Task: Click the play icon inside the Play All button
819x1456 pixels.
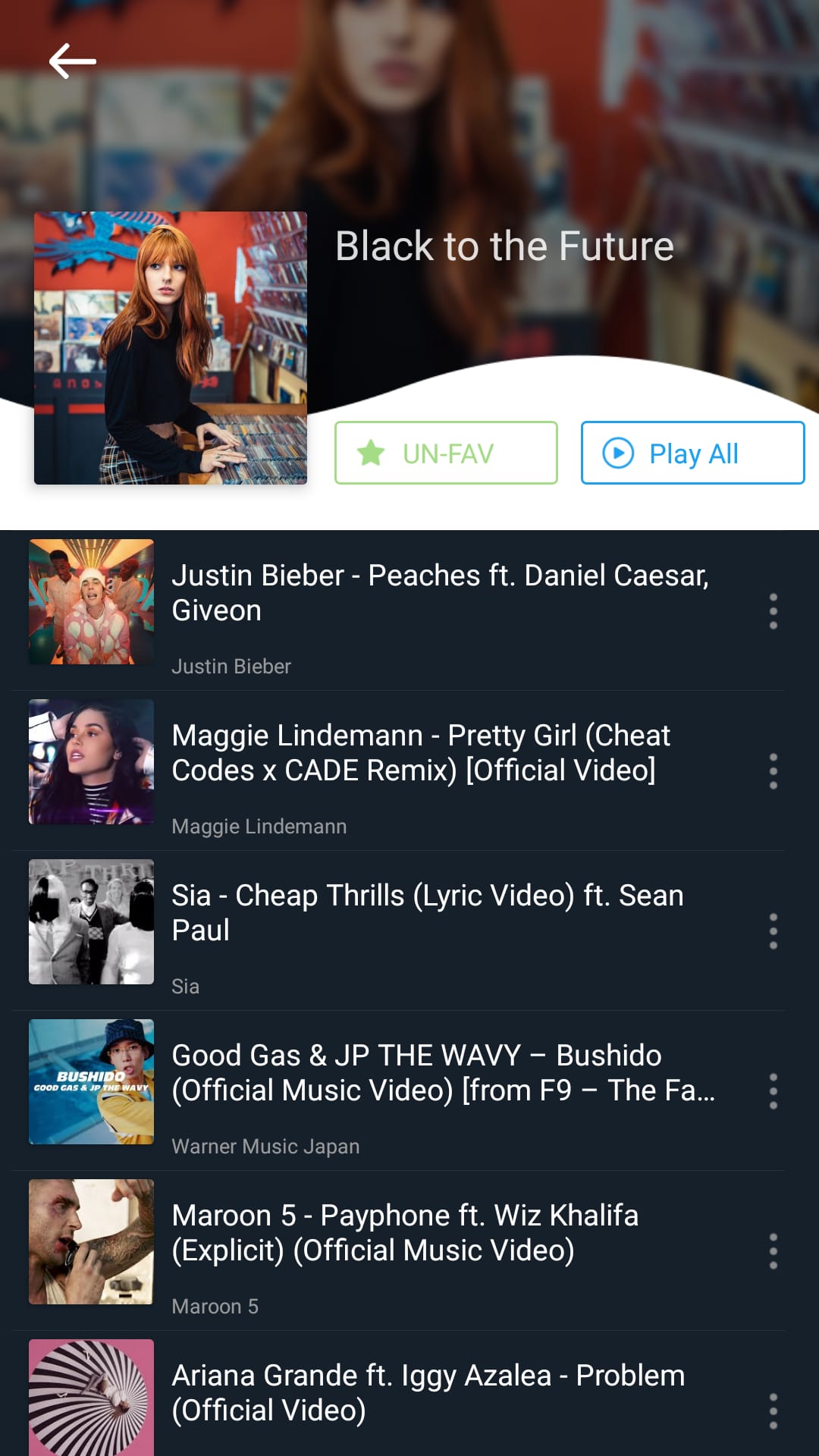Action: click(x=620, y=453)
